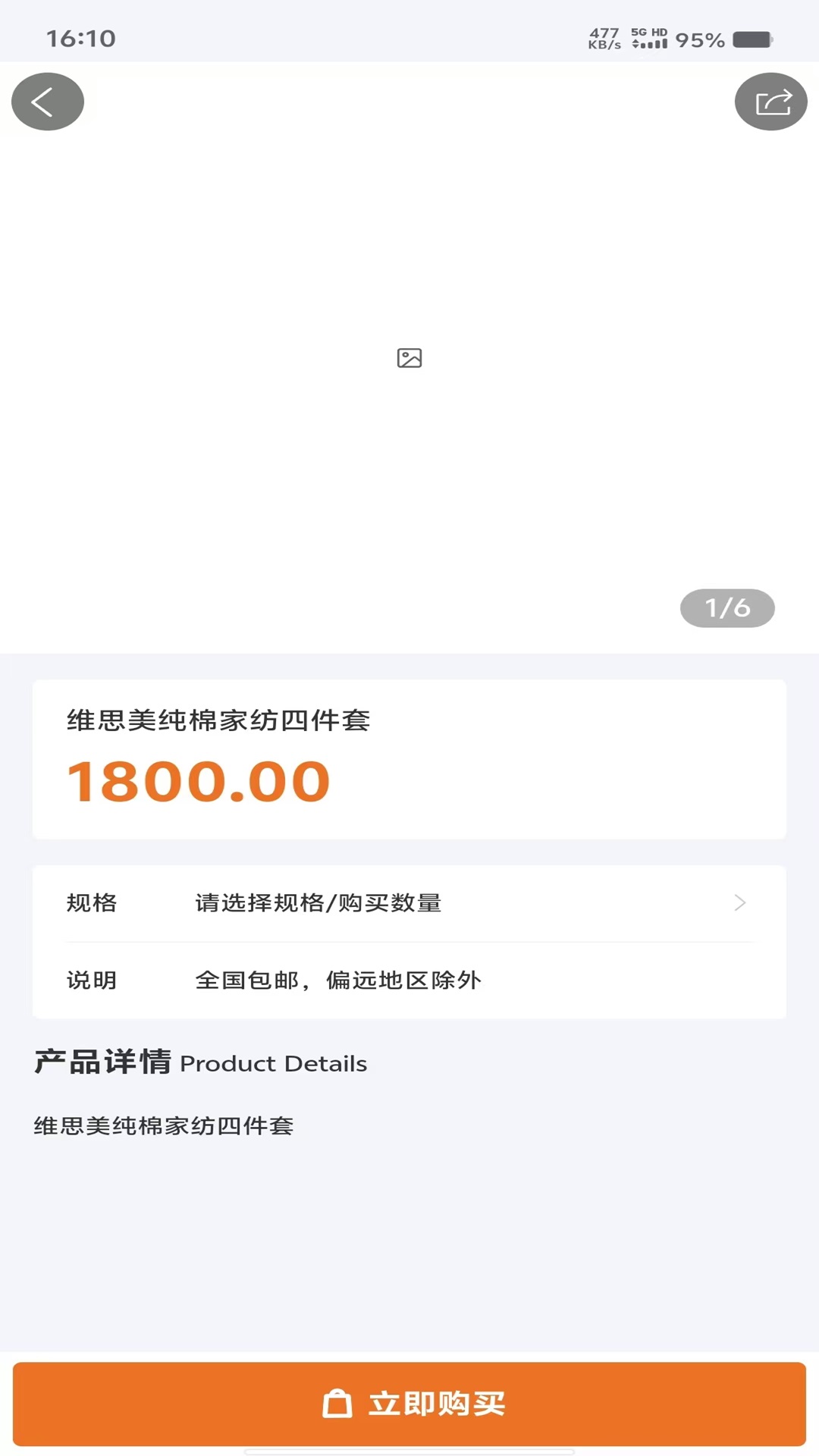
Task: Click the 说明 row label
Action: [x=90, y=979]
